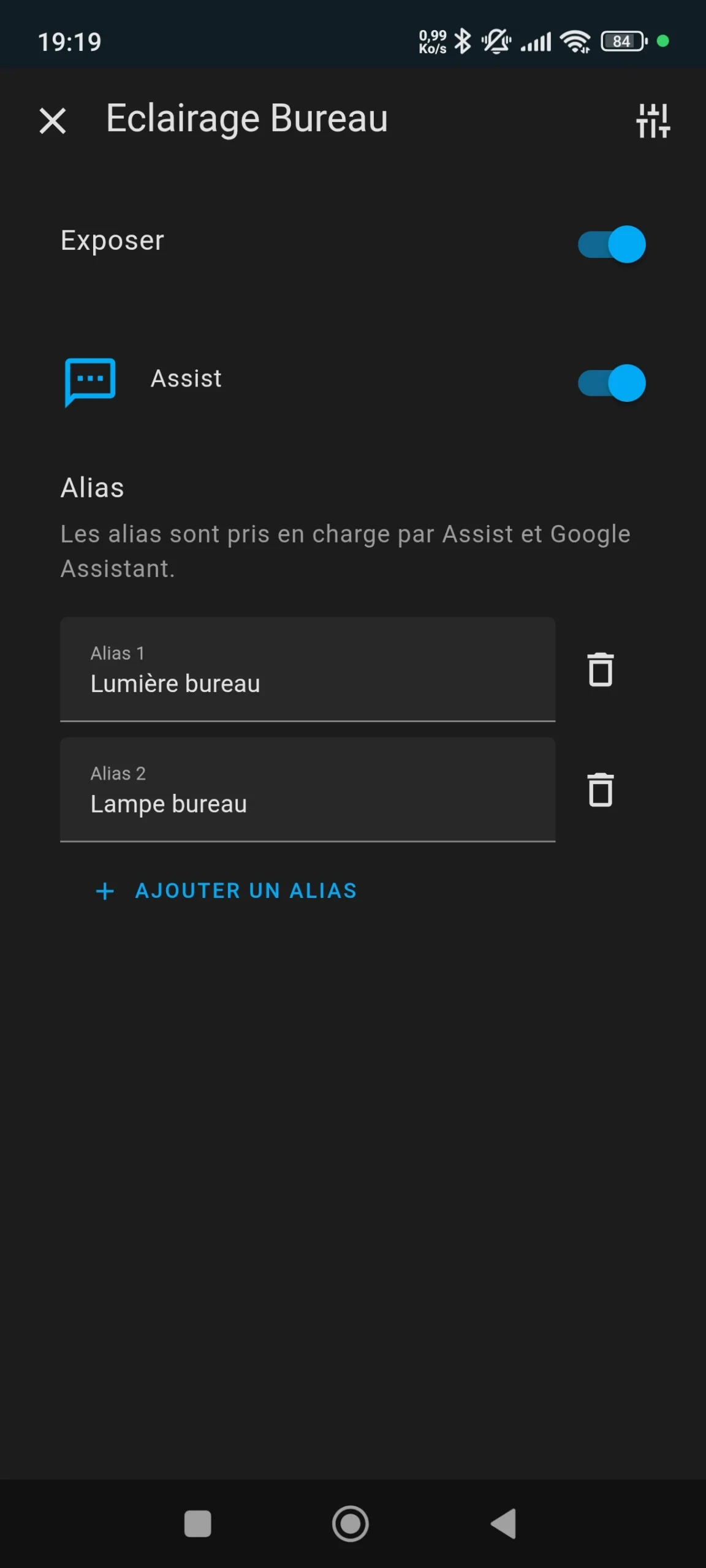Disable the Assist switch
Viewport: 706px width, 1568px height.
[612, 383]
